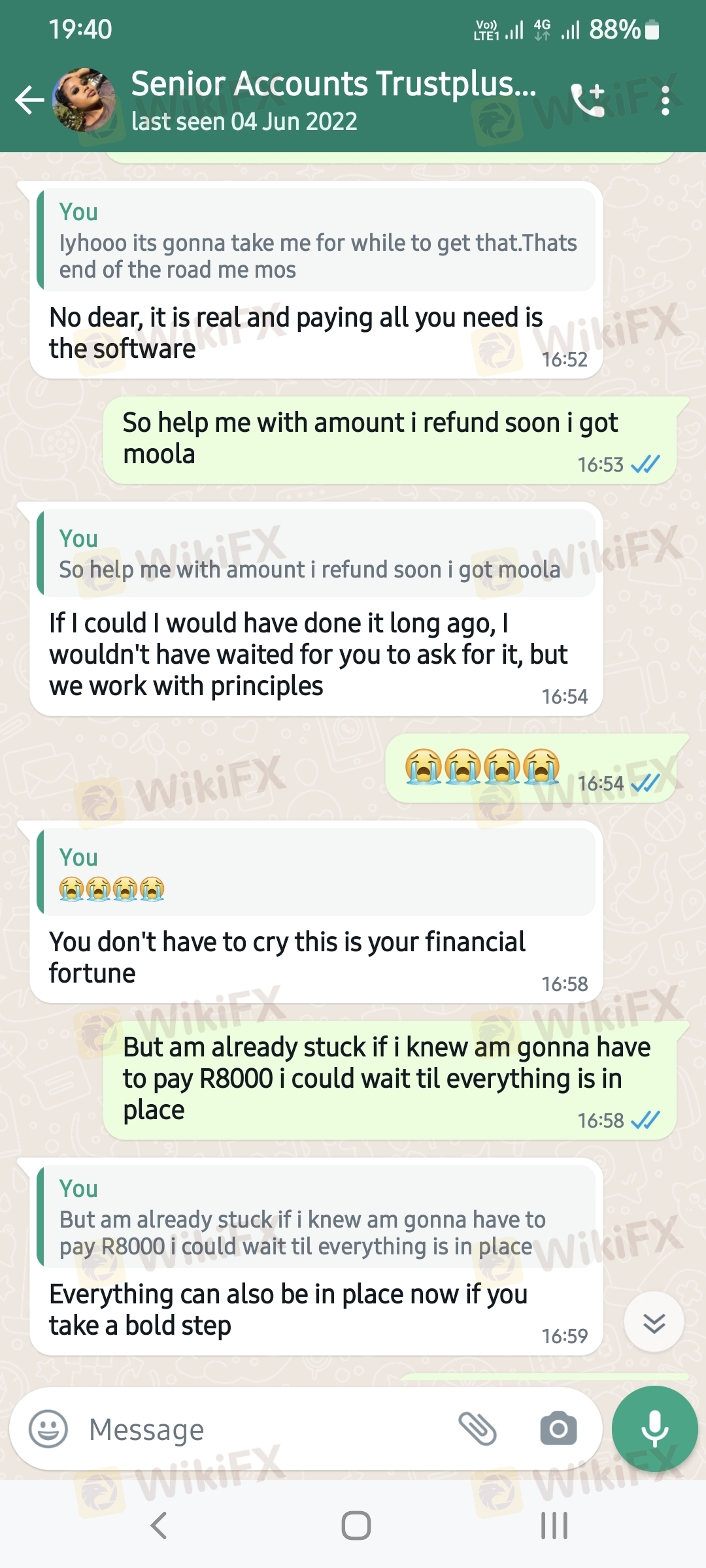Tap quoted message 'Iyhooo its gonna take me'
The width and height of the screenshot is (706, 1568).
point(316,240)
